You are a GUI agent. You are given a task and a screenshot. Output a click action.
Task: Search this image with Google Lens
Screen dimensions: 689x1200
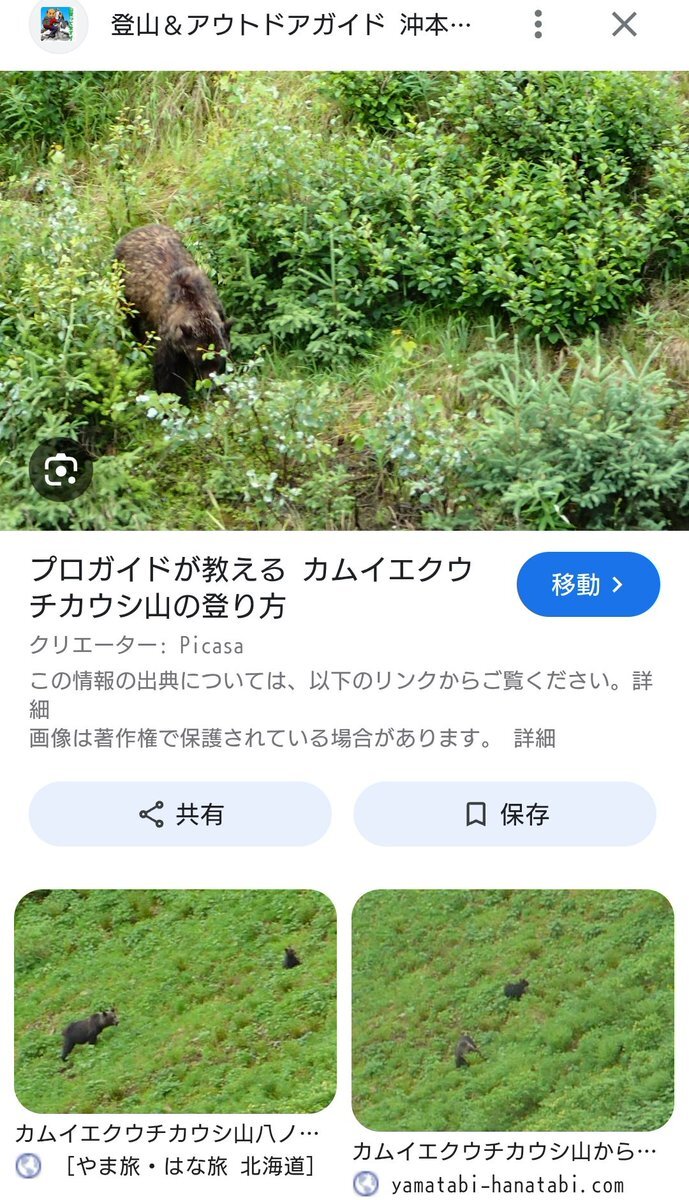tap(61, 469)
